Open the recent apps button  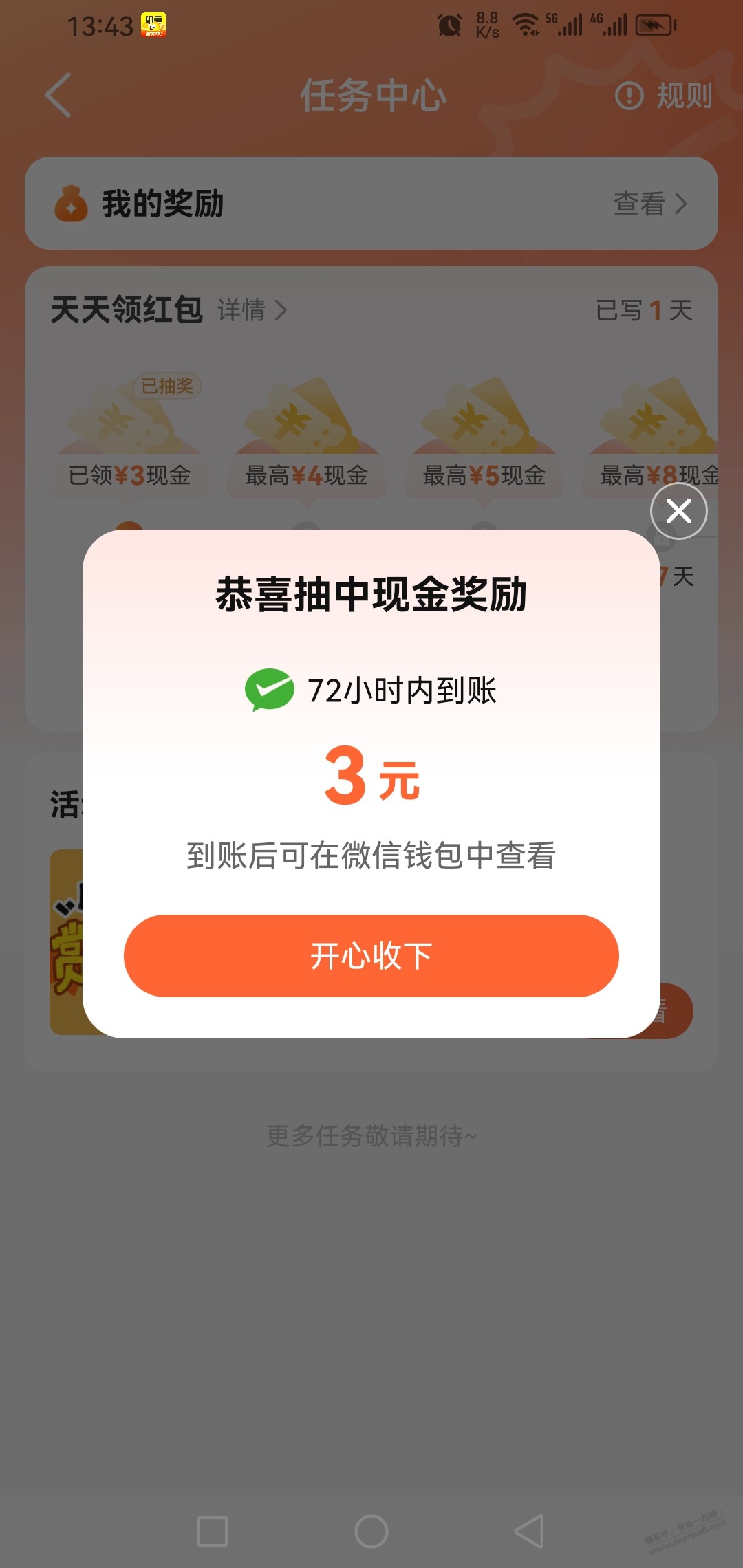coord(213,1532)
